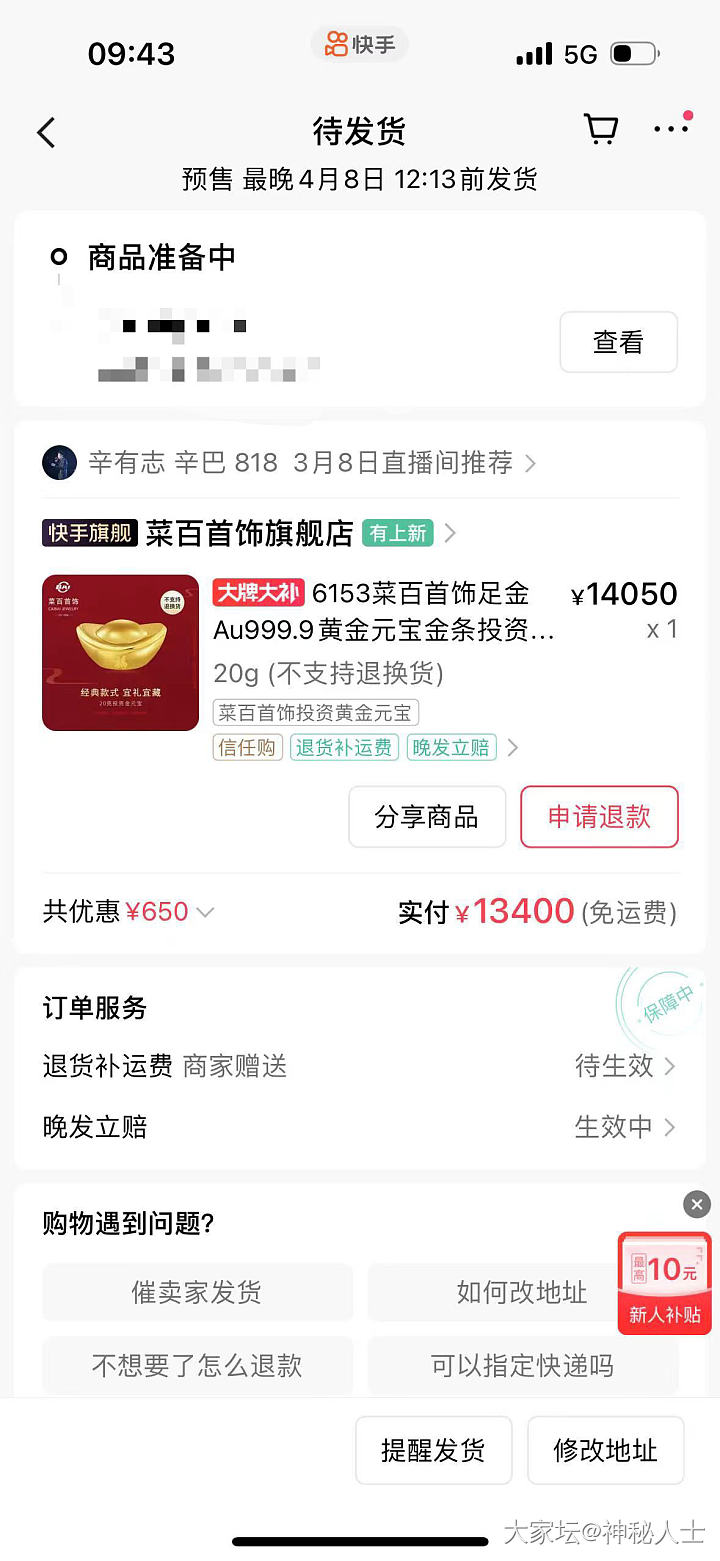Open 菜百首饰旗舰店 store page
The width and height of the screenshot is (720, 1561).
pos(249,533)
